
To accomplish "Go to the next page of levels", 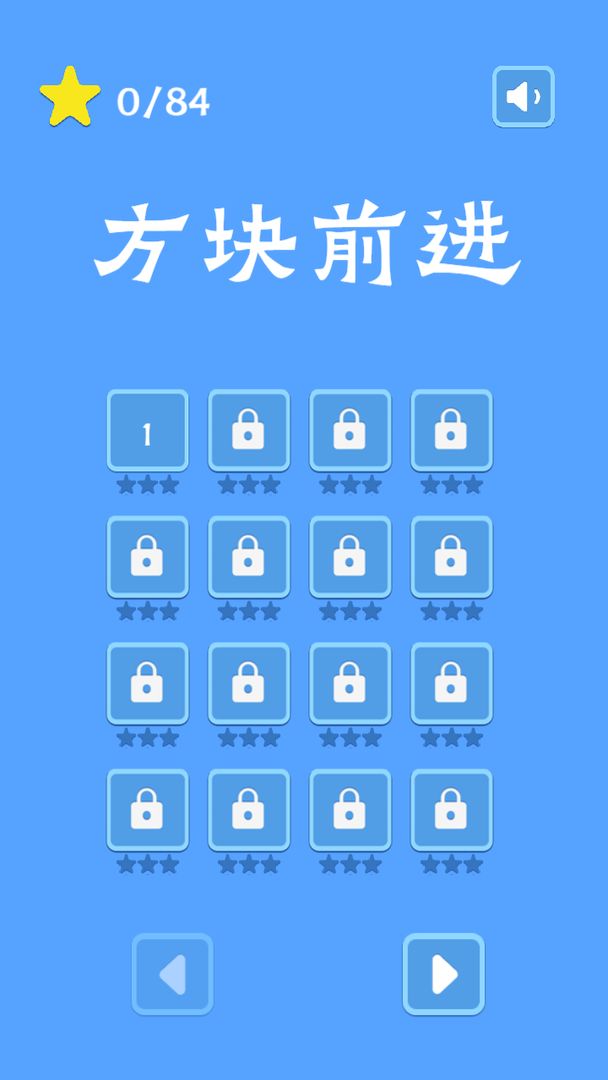I will point(443,974).
